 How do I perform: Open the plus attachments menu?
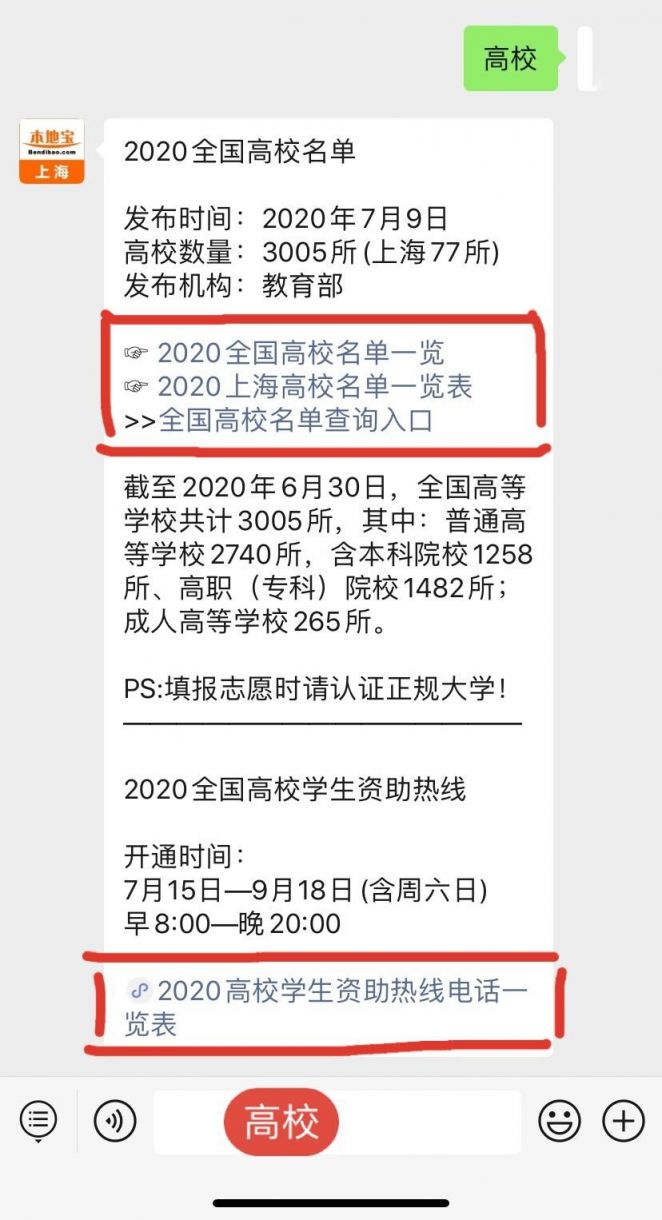point(623,1121)
